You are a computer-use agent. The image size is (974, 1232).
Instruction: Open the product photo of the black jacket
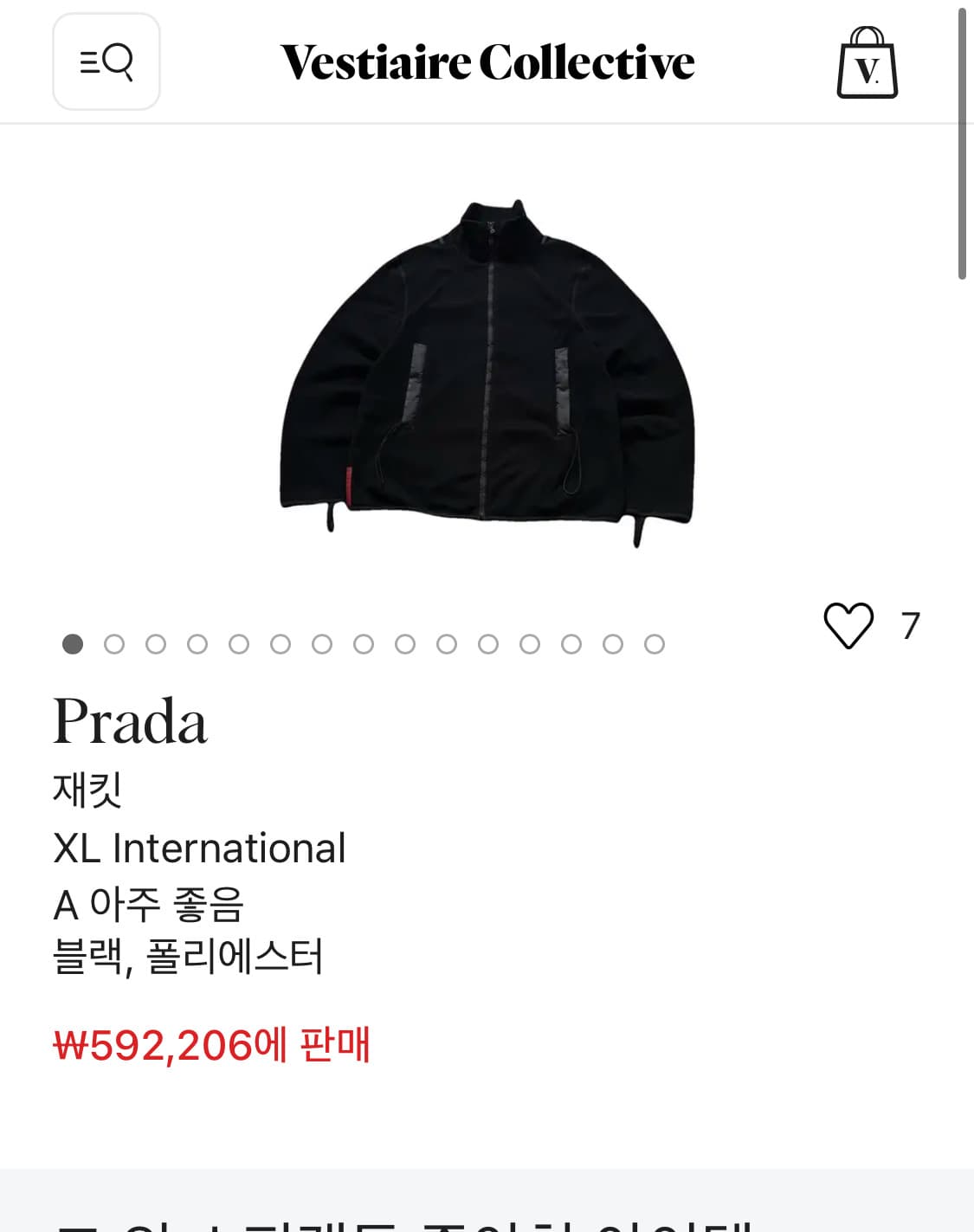tap(487, 364)
